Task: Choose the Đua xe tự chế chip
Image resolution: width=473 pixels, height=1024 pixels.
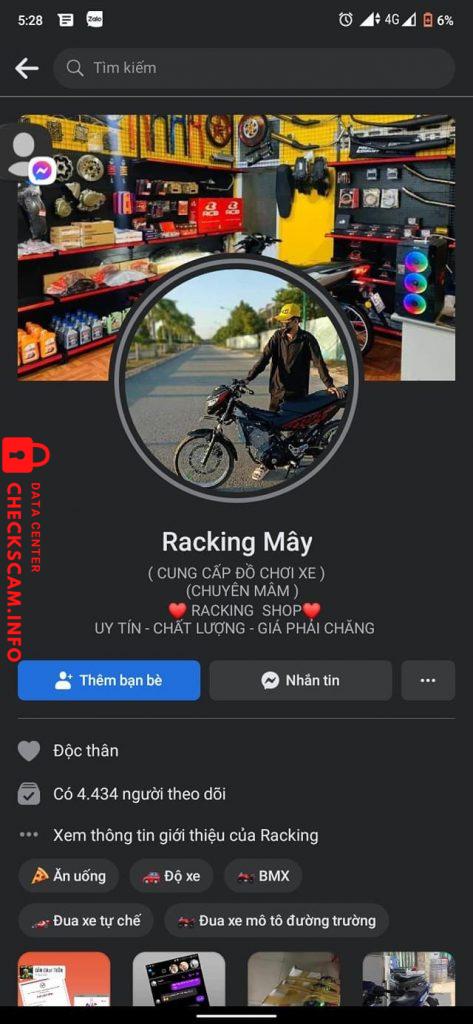Action: [x=86, y=921]
